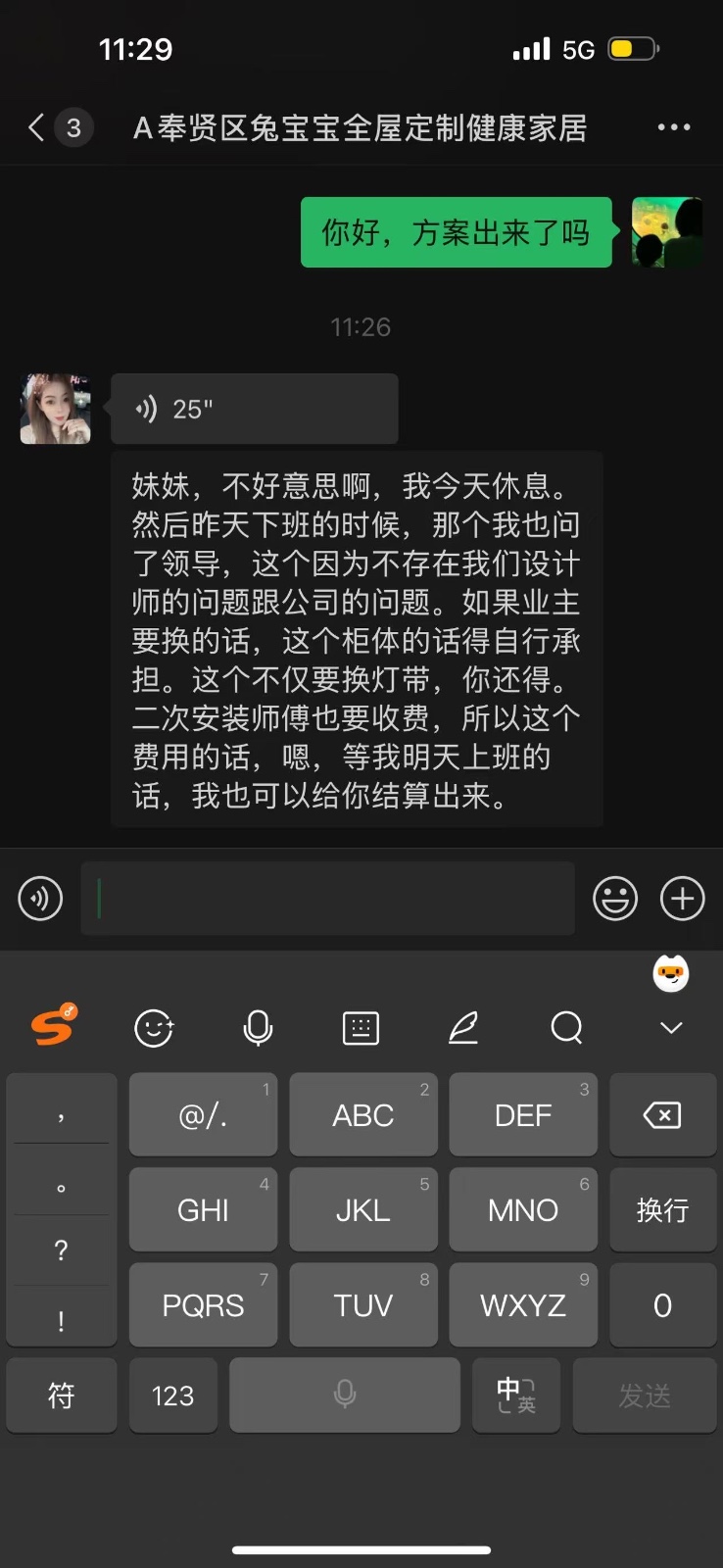Tap the 换行 newline key
The width and height of the screenshot is (723, 1568).
pyautogui.click(x=662, y=1210)
